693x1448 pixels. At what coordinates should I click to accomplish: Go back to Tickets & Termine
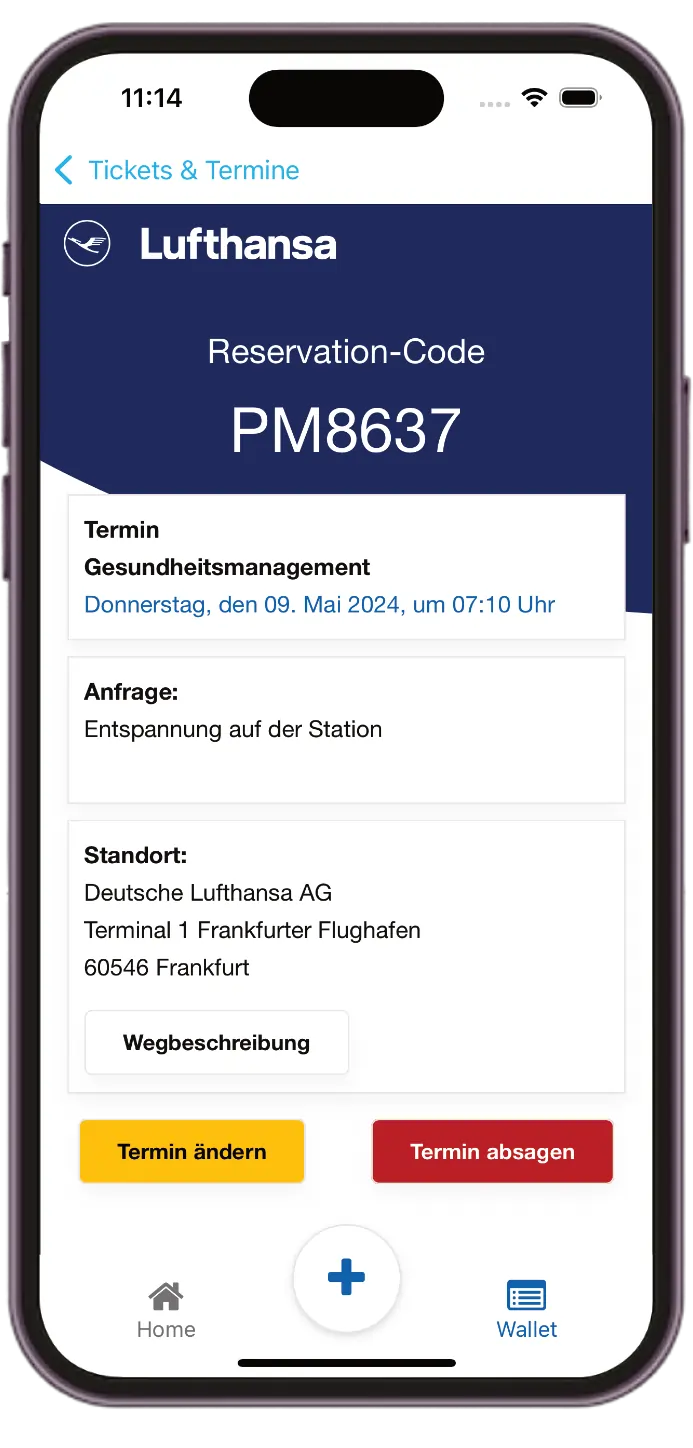tap(177, 170)
